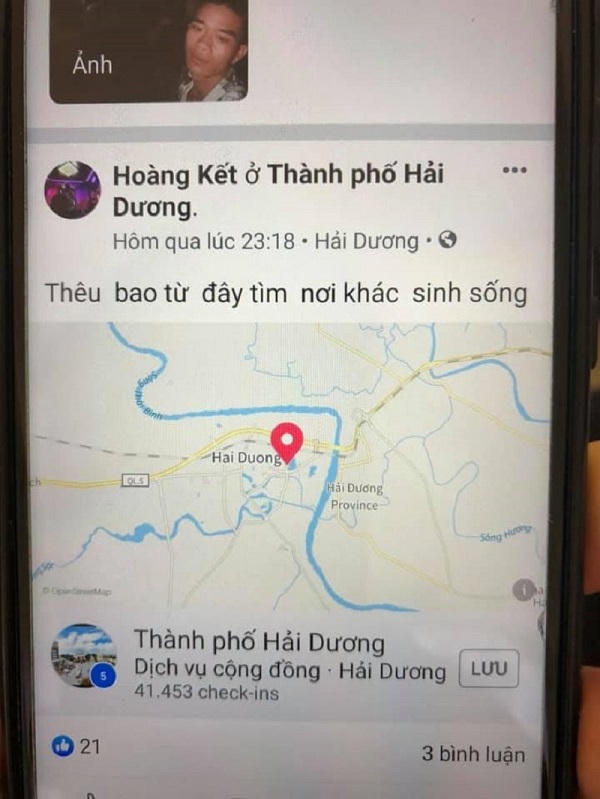Tap LƯU to save the place
This screenshot has width=600, height=799.
[489, 670]
